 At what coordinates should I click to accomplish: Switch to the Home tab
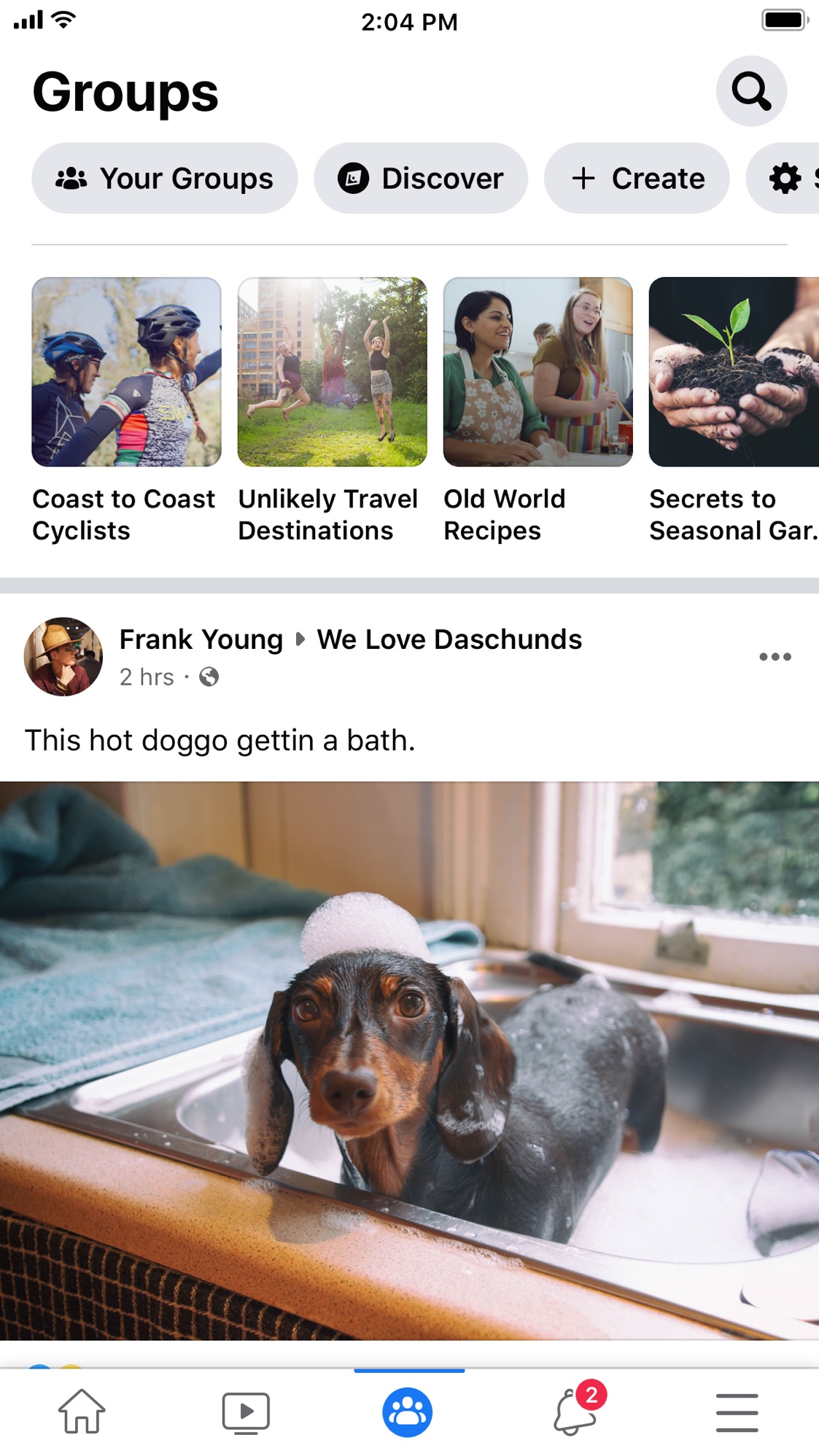(x=82, y=1412)
